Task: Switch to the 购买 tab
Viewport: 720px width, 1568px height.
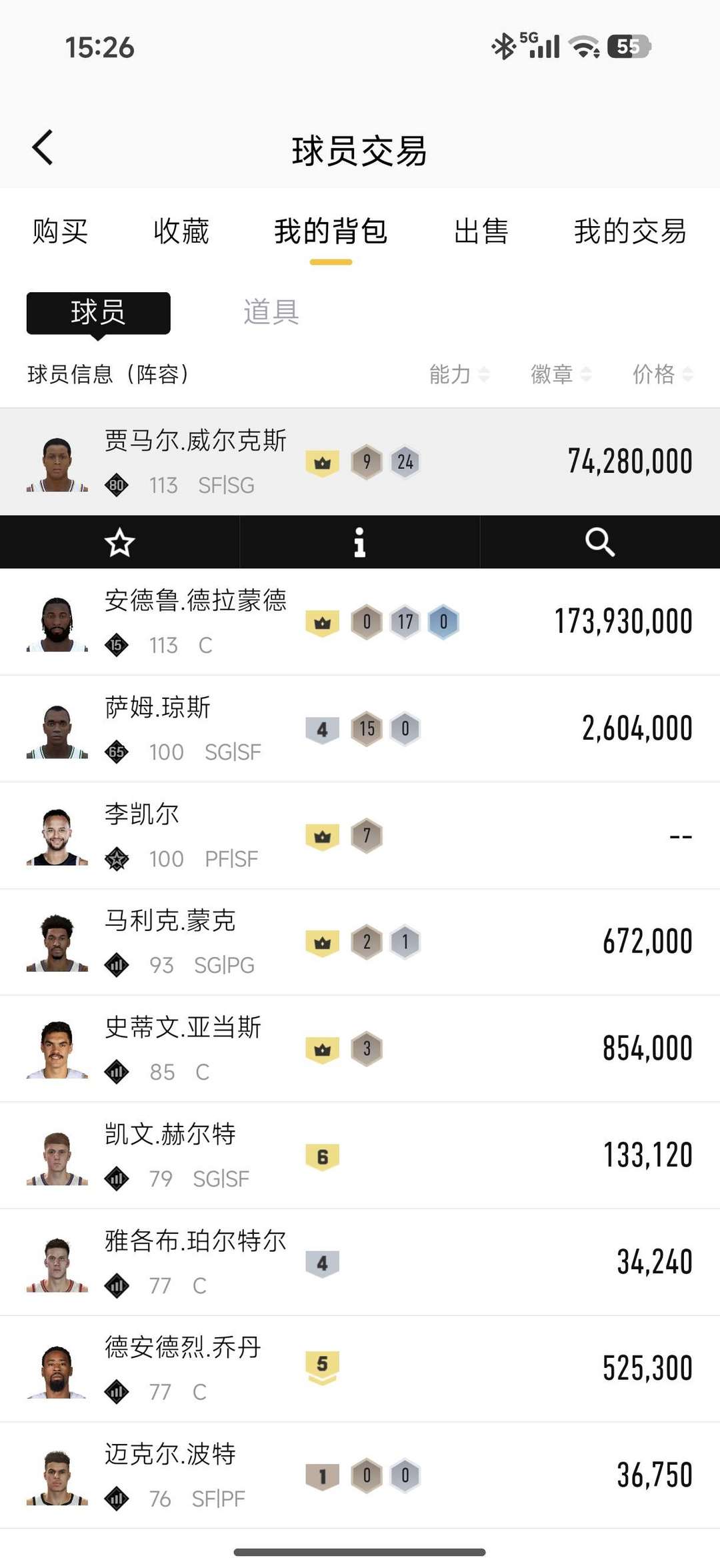Action: tap(60, 231)
